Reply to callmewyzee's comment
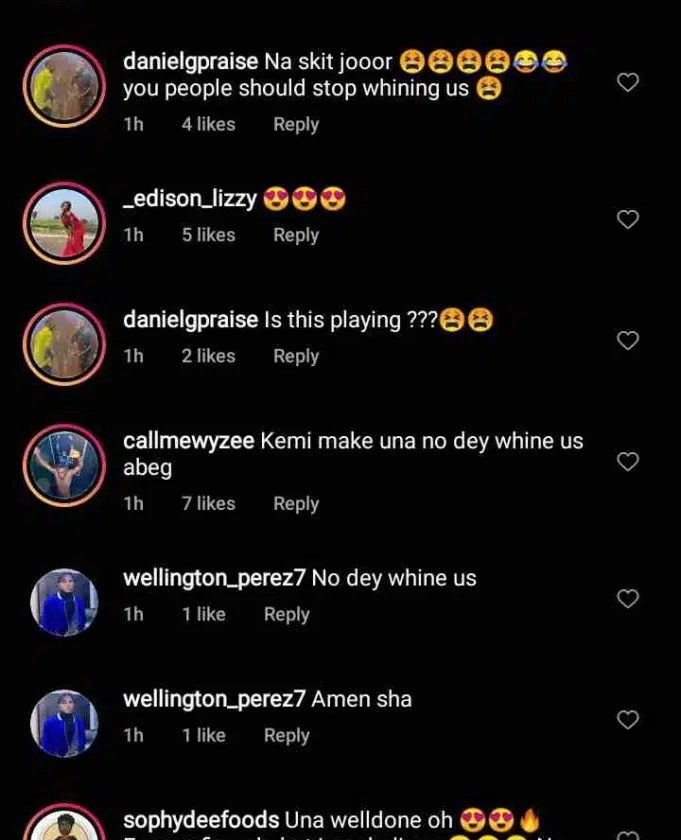This screenshot has height=840, width=681. point(296,504)
